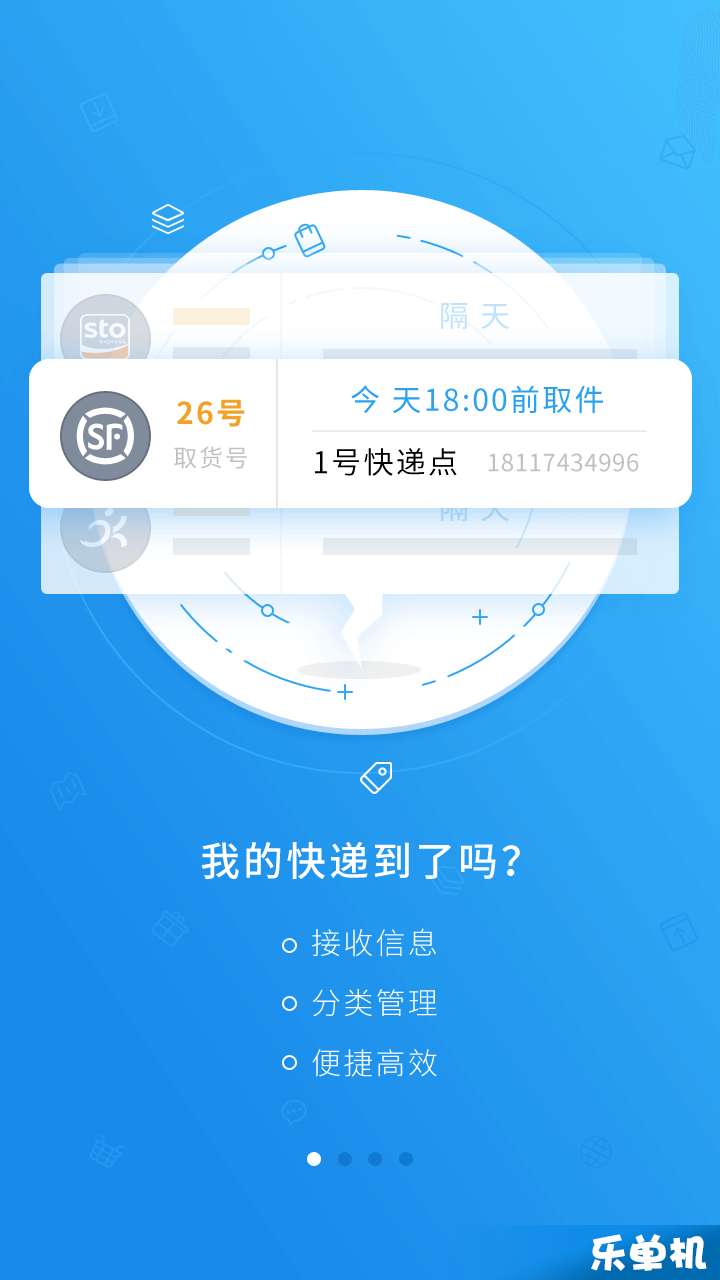This screenshot has height=1280, width=720.
Task: Select the third page indicator dot
Action: tap(375, 1159)
